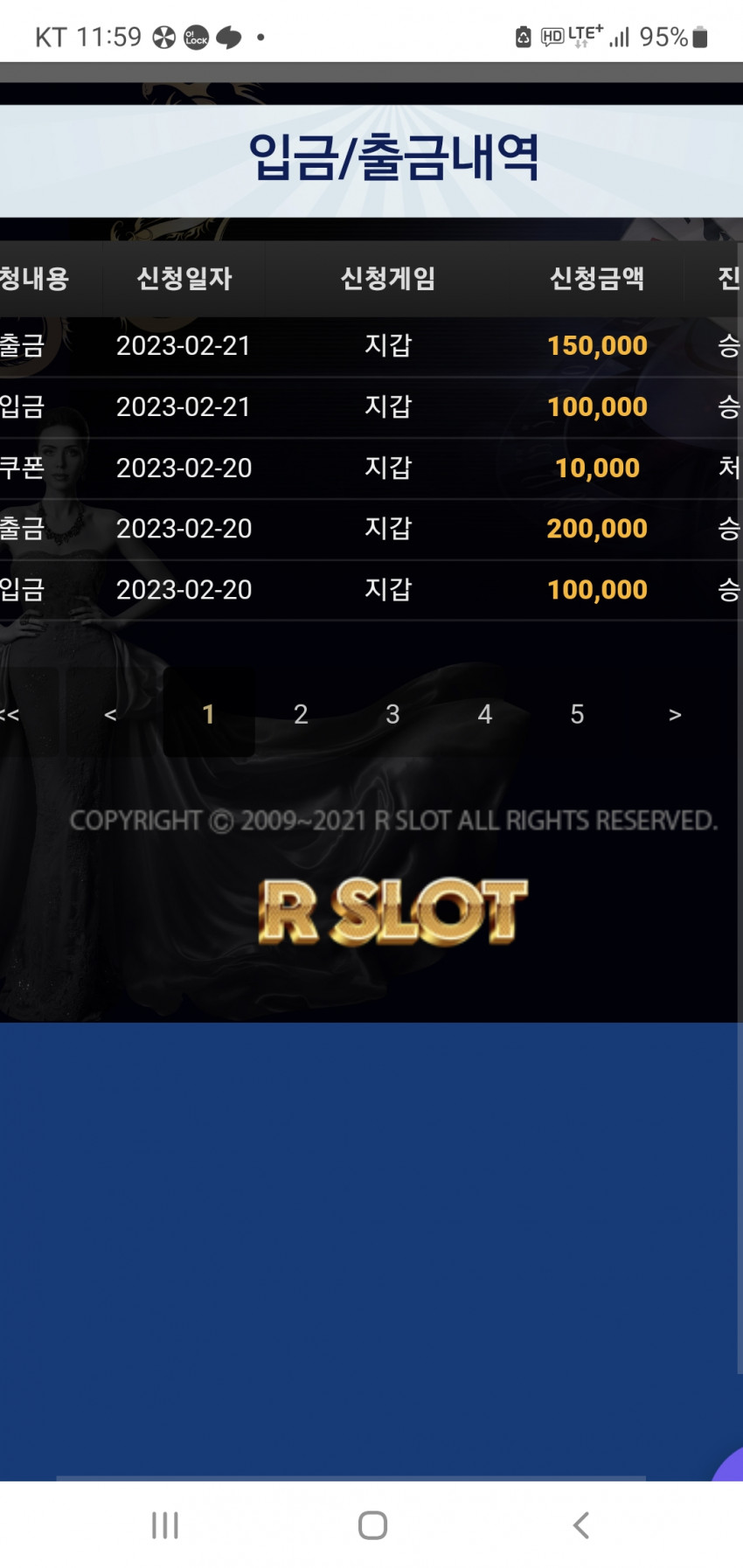Jump to page 4
This screenshot has width=743, height=1568.
click(x=485, y=714)
